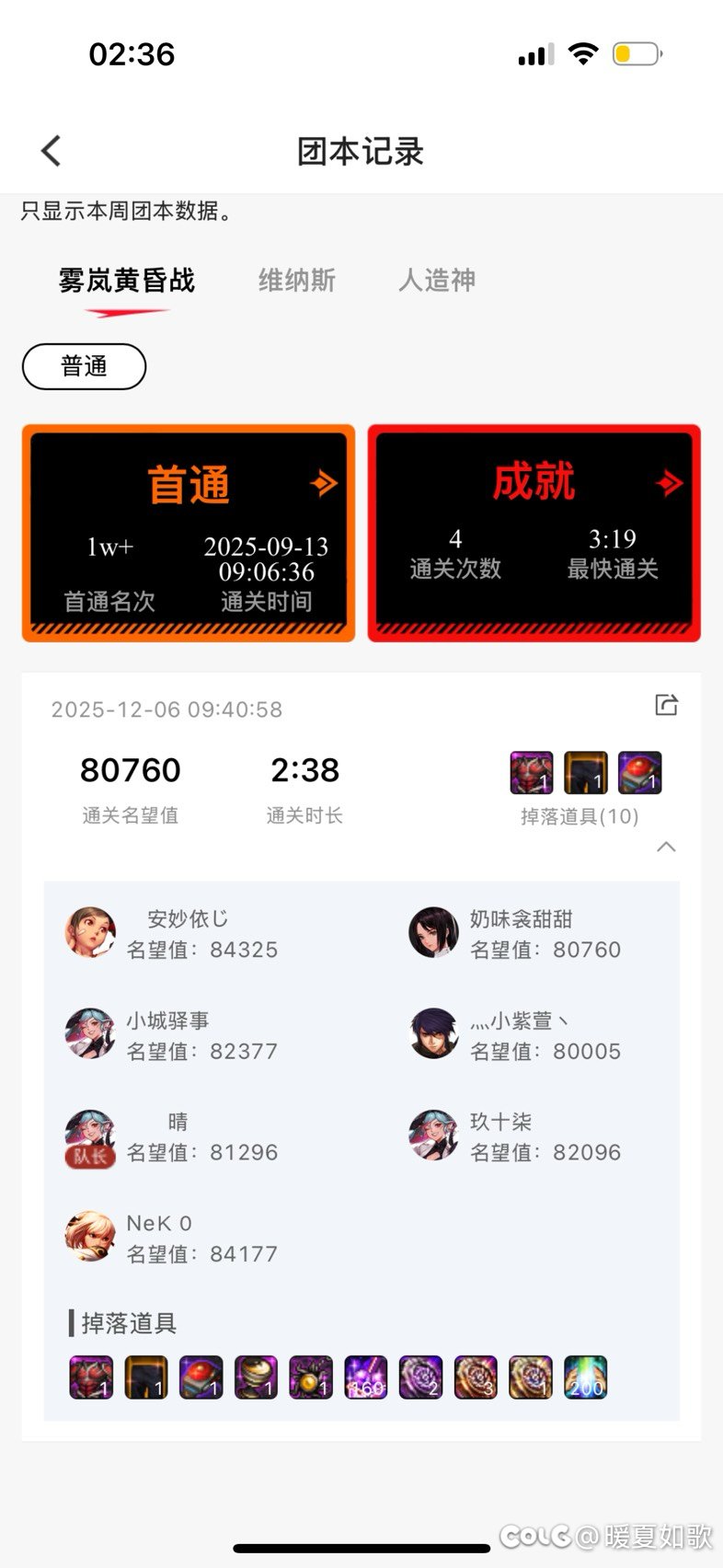Go back from the 团本记录 page
Image resolution: width=723 pixels, height=1568 pixels.
click(52, 151)
